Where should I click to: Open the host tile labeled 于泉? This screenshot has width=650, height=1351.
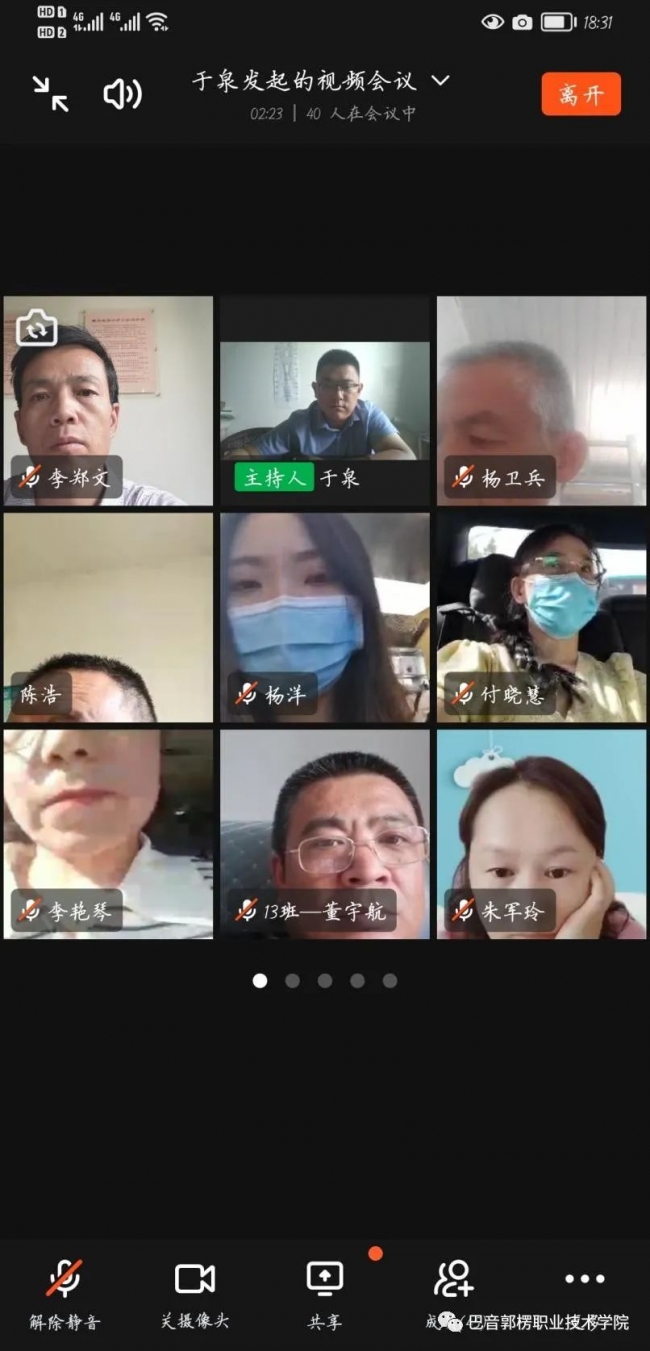[x=325, y=401]
